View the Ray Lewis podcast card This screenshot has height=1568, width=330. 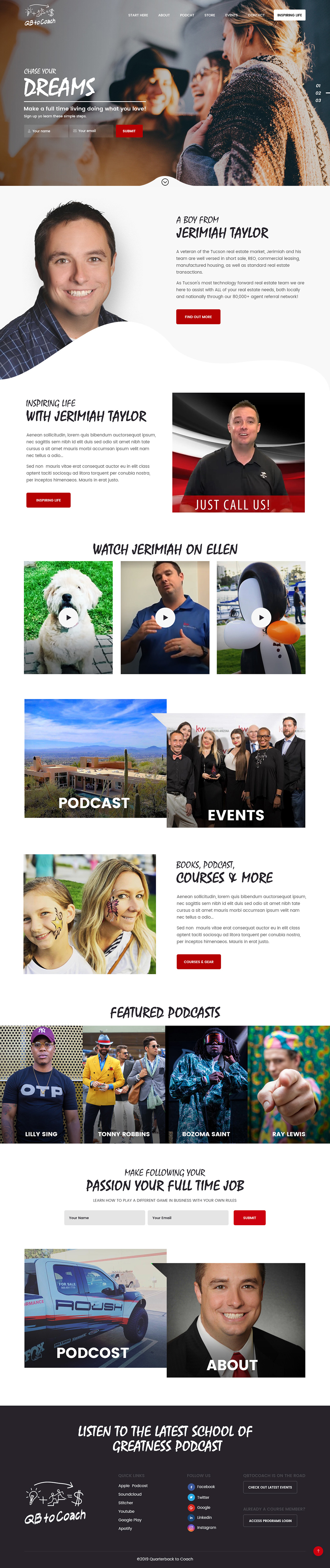(289, 1084)
